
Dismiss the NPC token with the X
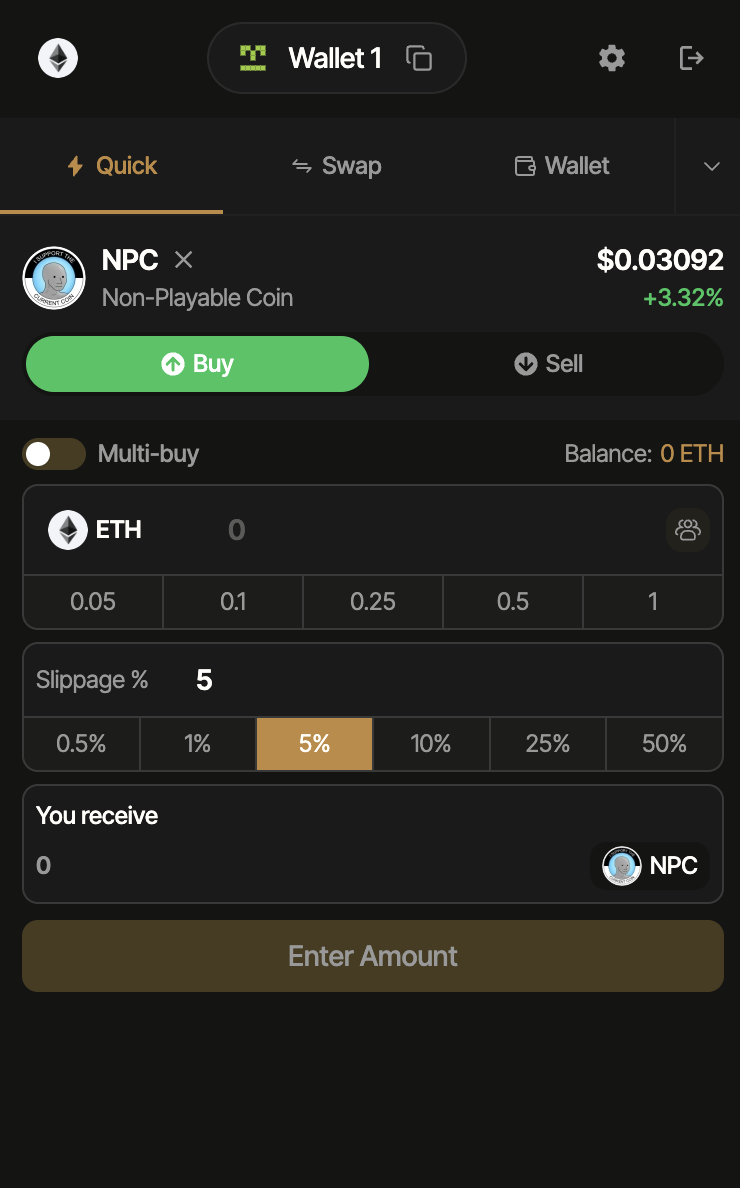[184, 260]
